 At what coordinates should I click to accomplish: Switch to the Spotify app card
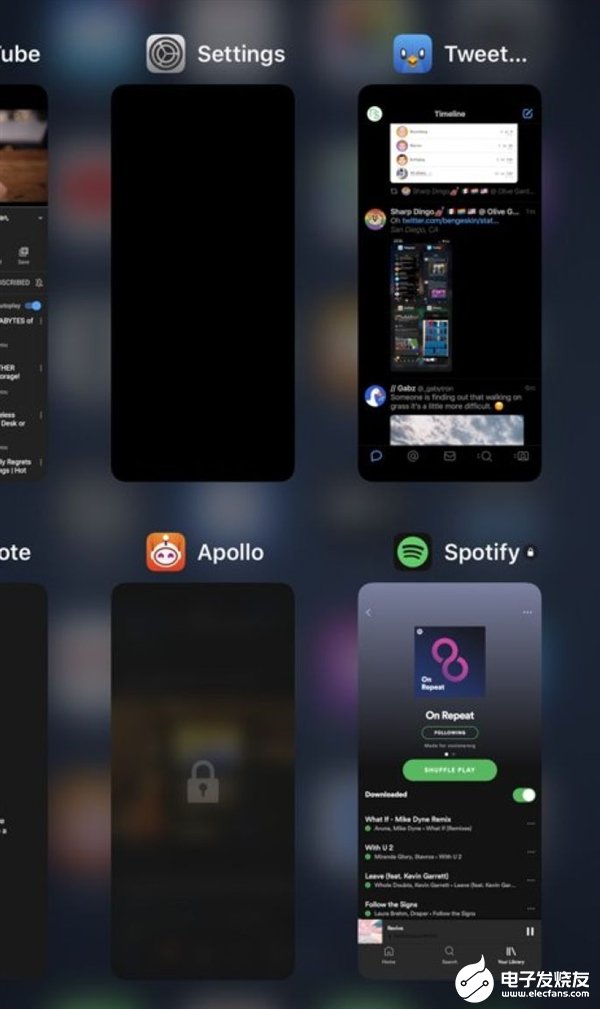(449, 780)
